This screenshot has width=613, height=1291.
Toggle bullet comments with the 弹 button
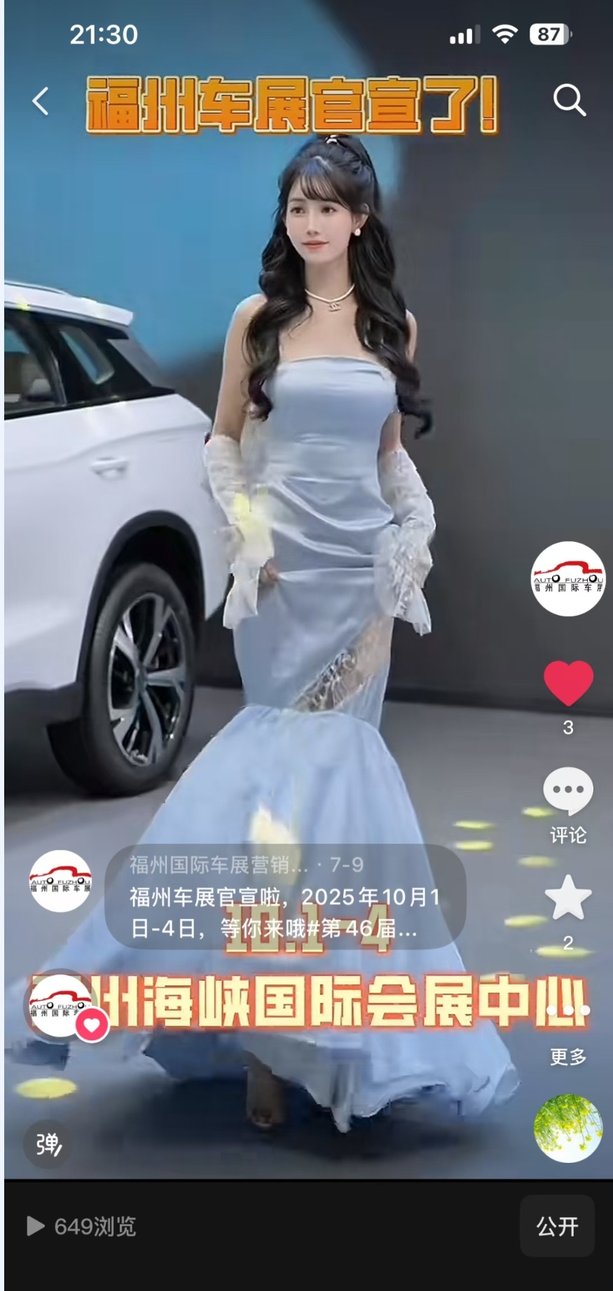point(48,1144)
